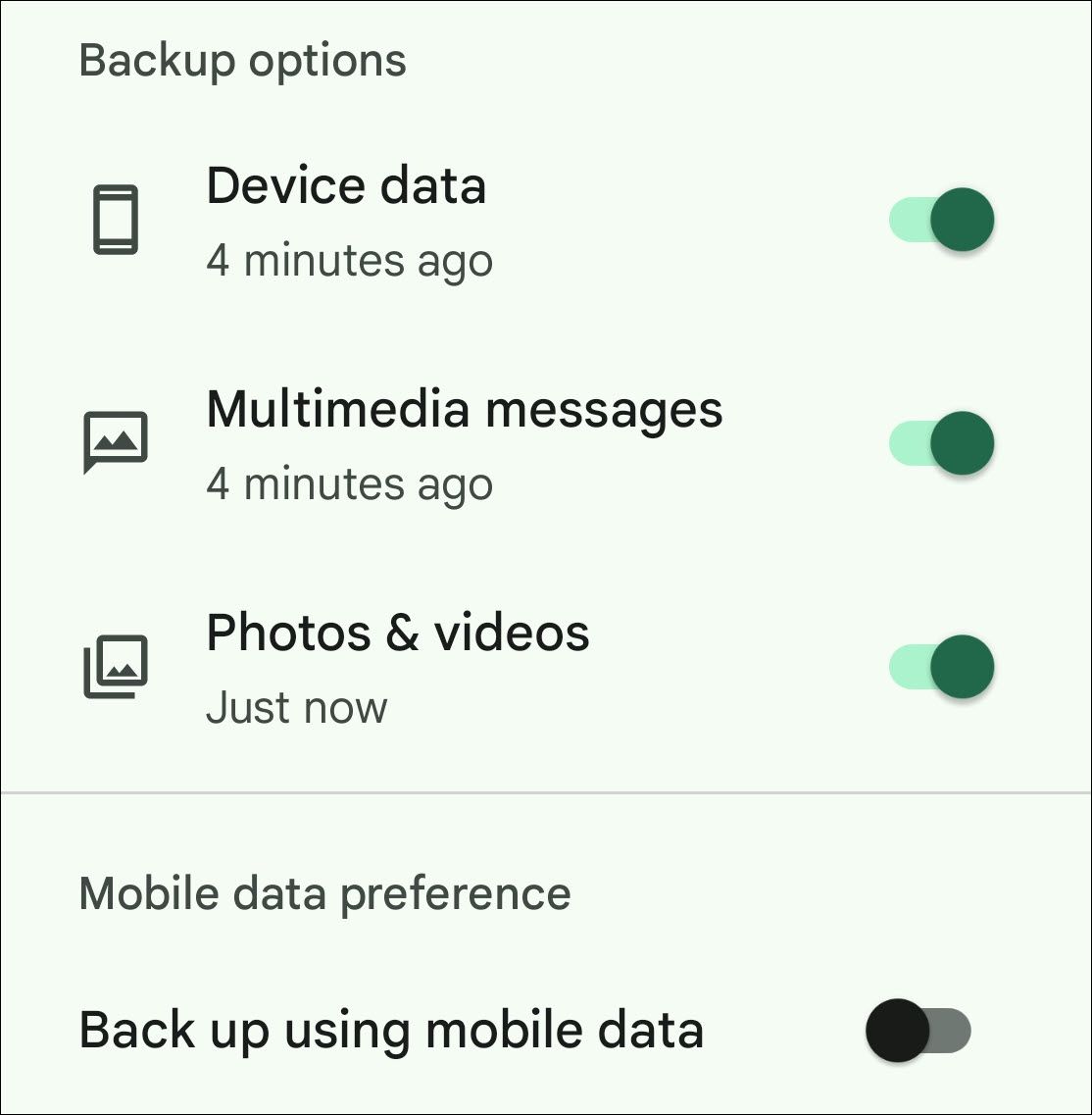Disable Multimedia messages backup switch
Viewport: 1092px width, 1115px height.
[941, 442]
